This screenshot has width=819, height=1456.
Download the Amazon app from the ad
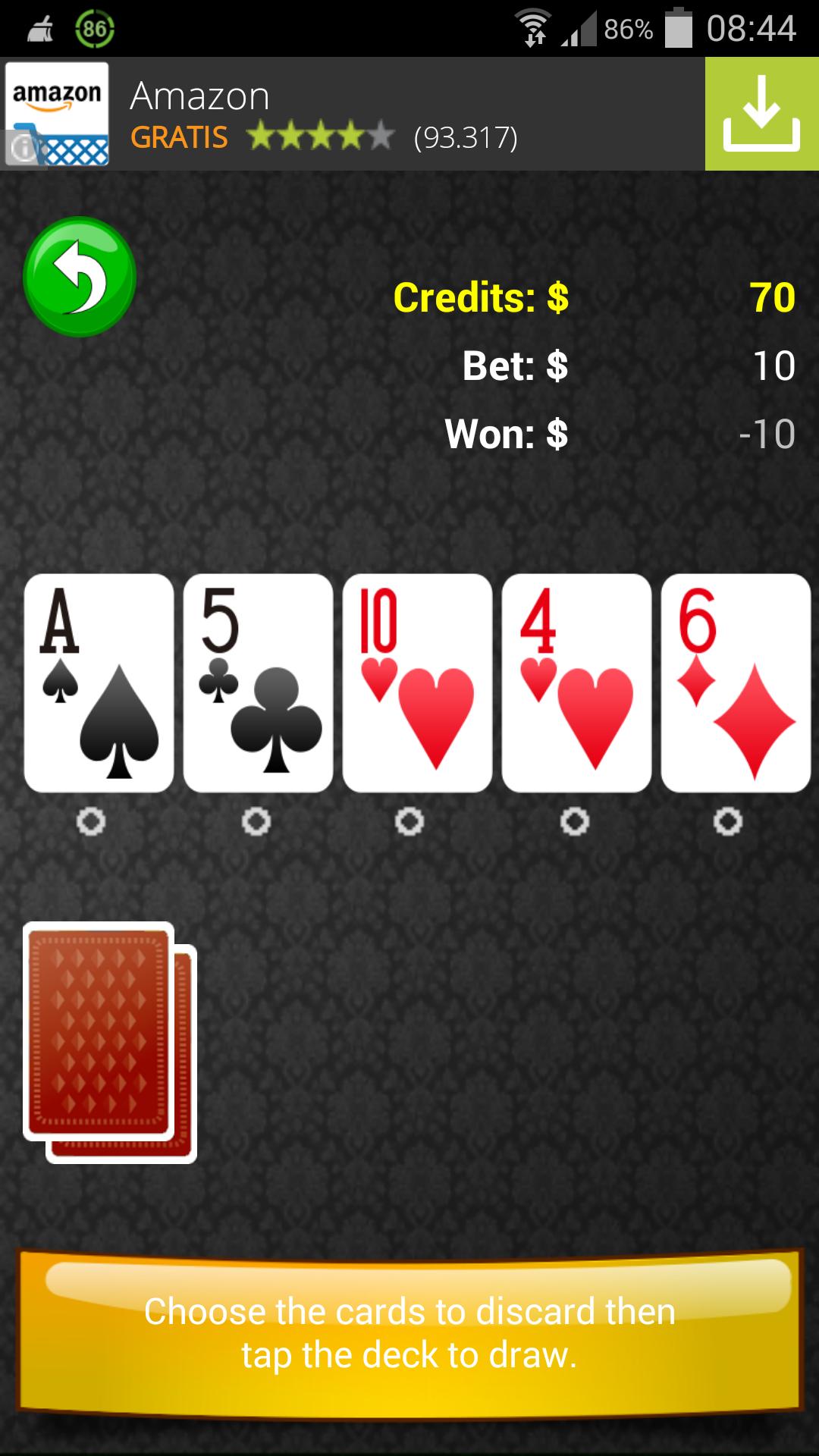[761, 114]
